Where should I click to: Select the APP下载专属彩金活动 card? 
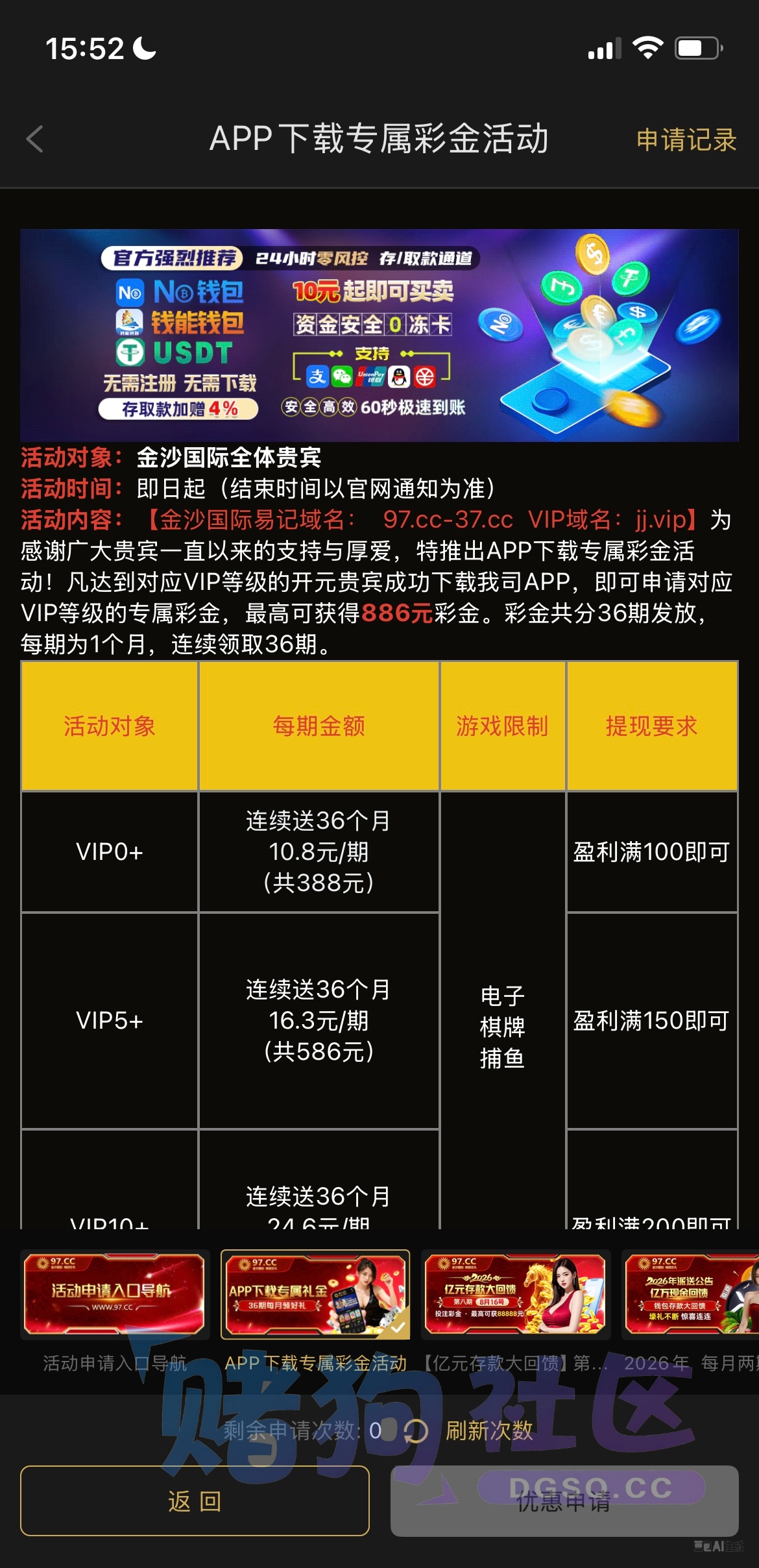(x=315, y=1294)
